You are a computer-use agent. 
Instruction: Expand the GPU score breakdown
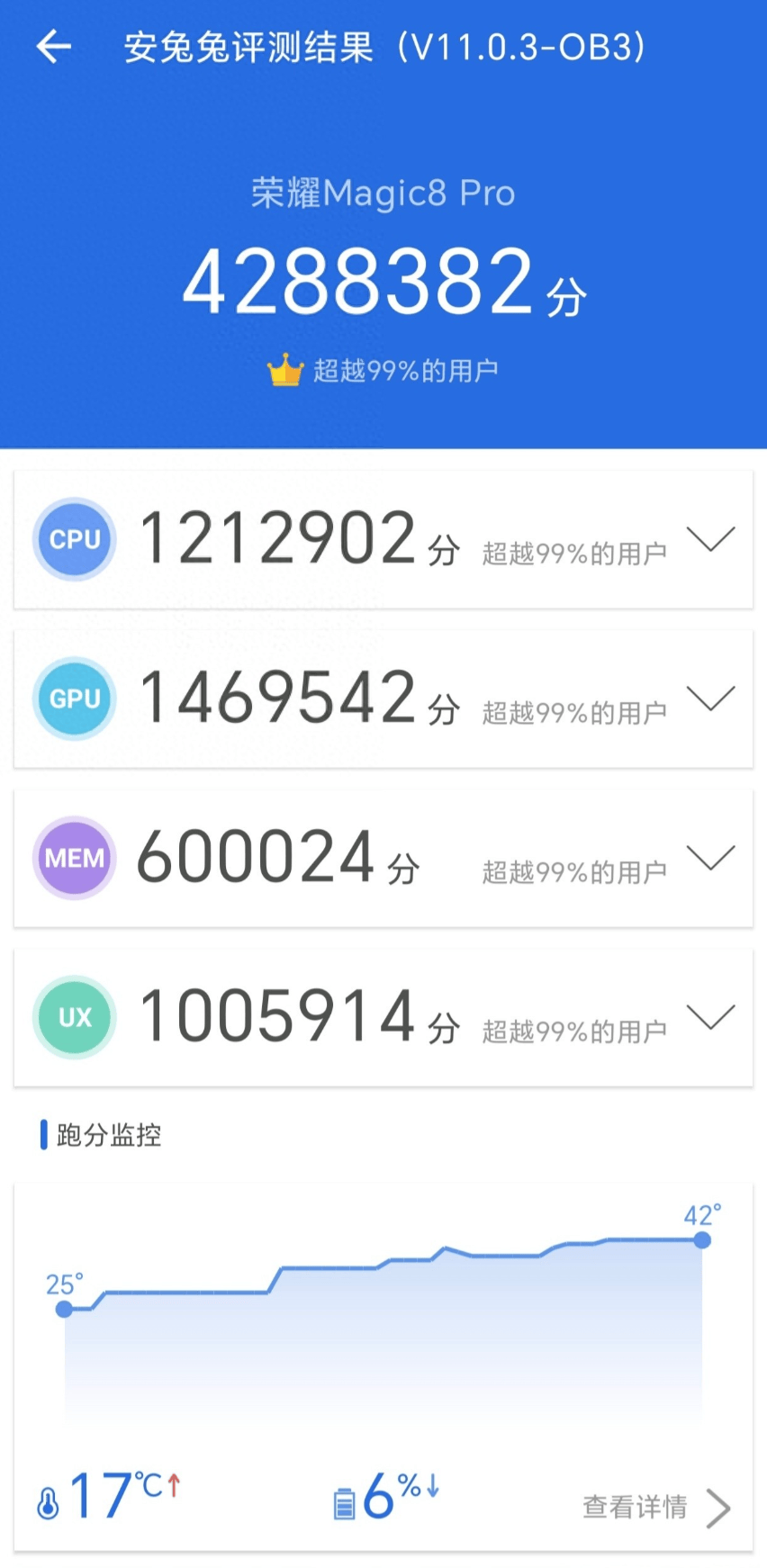pos(710,698)
